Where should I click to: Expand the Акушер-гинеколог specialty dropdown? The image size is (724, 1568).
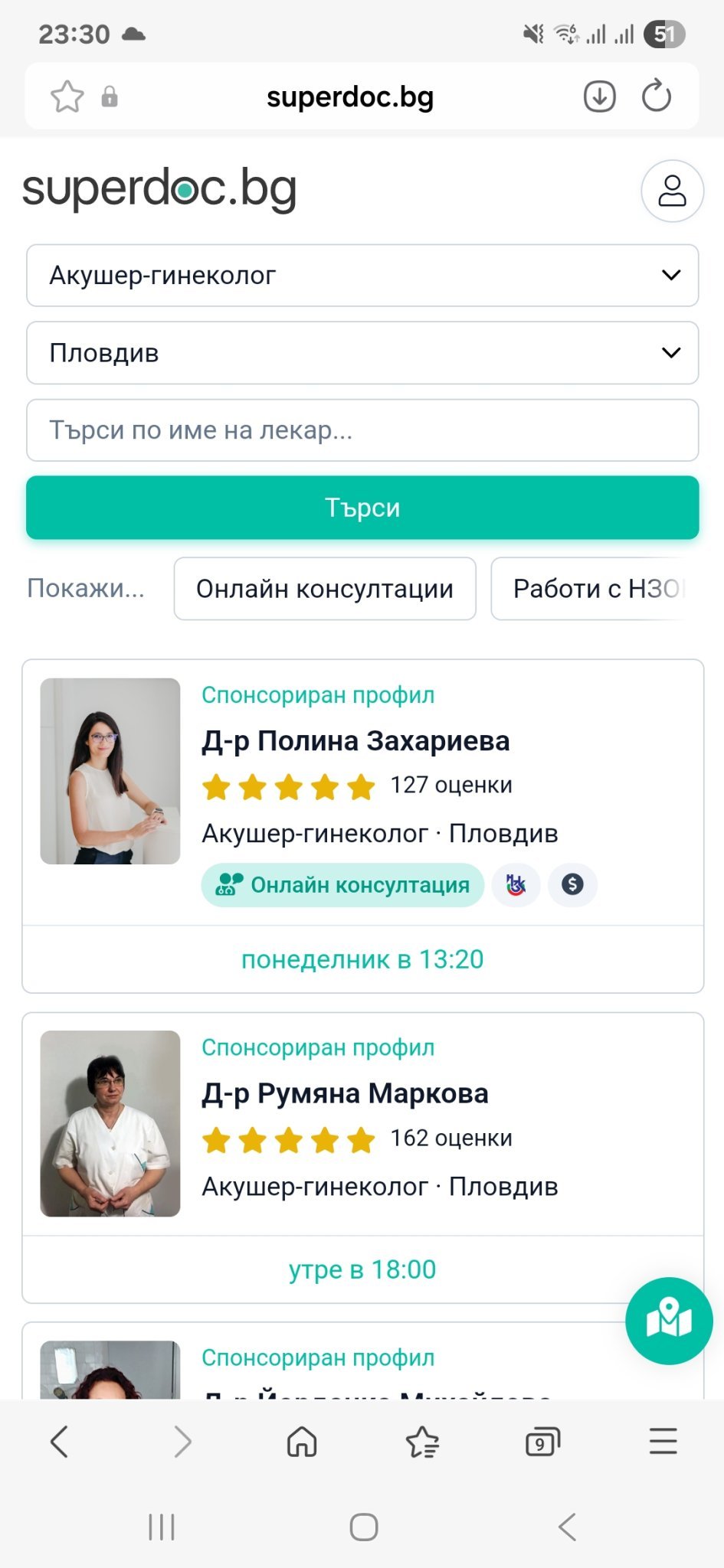(362, 276)
